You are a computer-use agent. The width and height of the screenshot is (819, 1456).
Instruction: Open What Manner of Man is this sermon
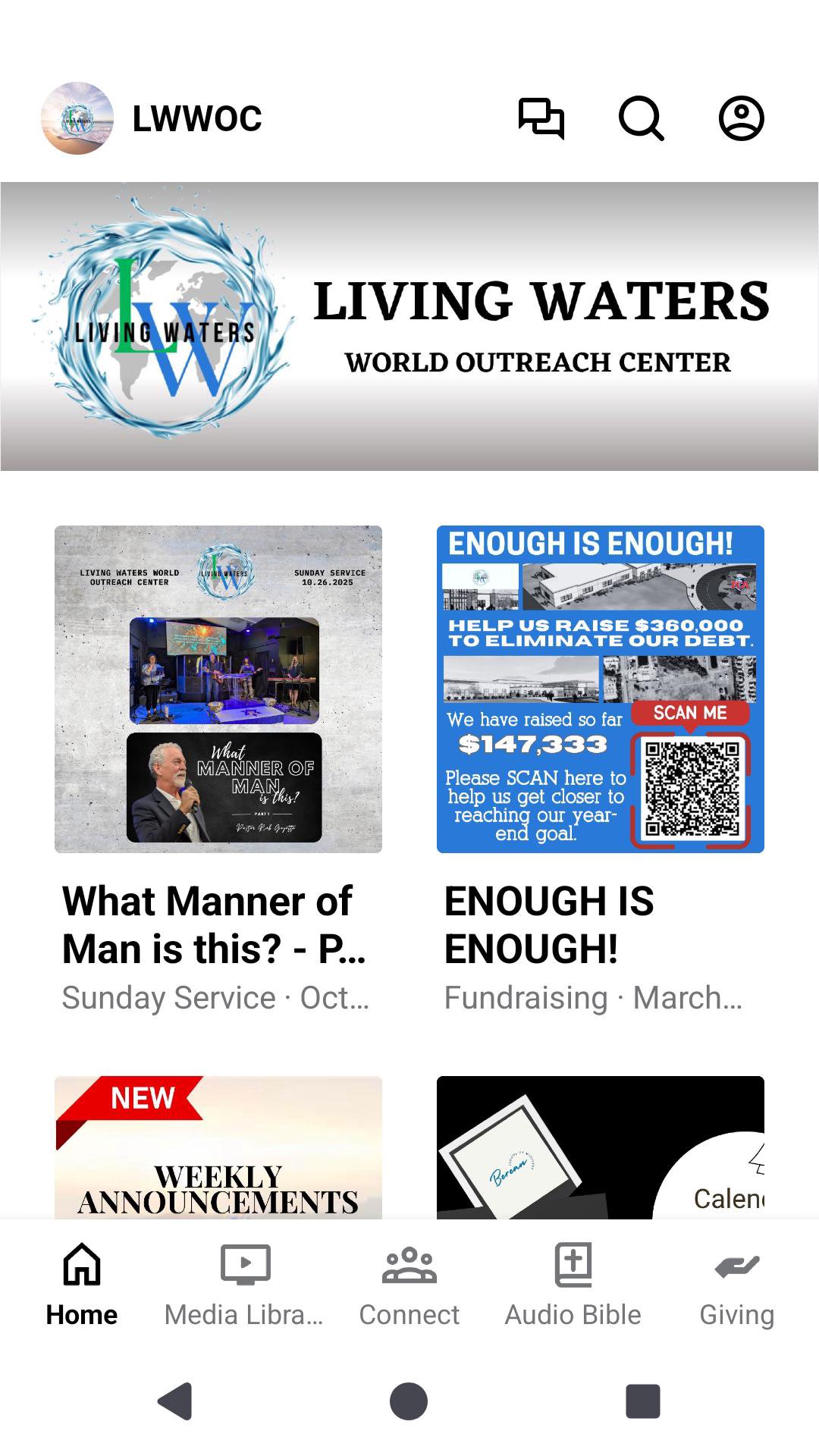click(x=218, y=689)
